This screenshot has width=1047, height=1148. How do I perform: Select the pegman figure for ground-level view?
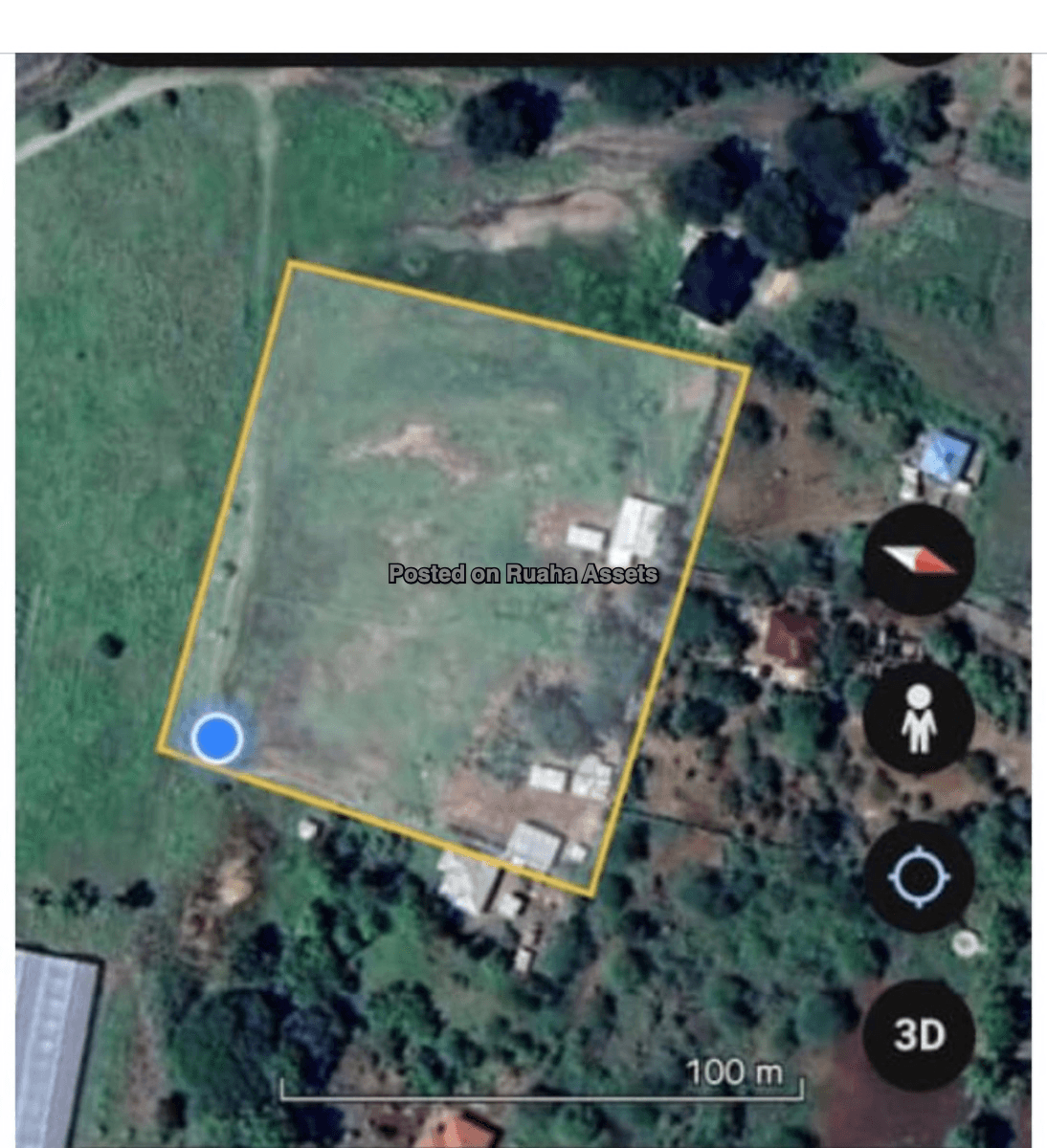pyautogui.click(x=919, y=717)
